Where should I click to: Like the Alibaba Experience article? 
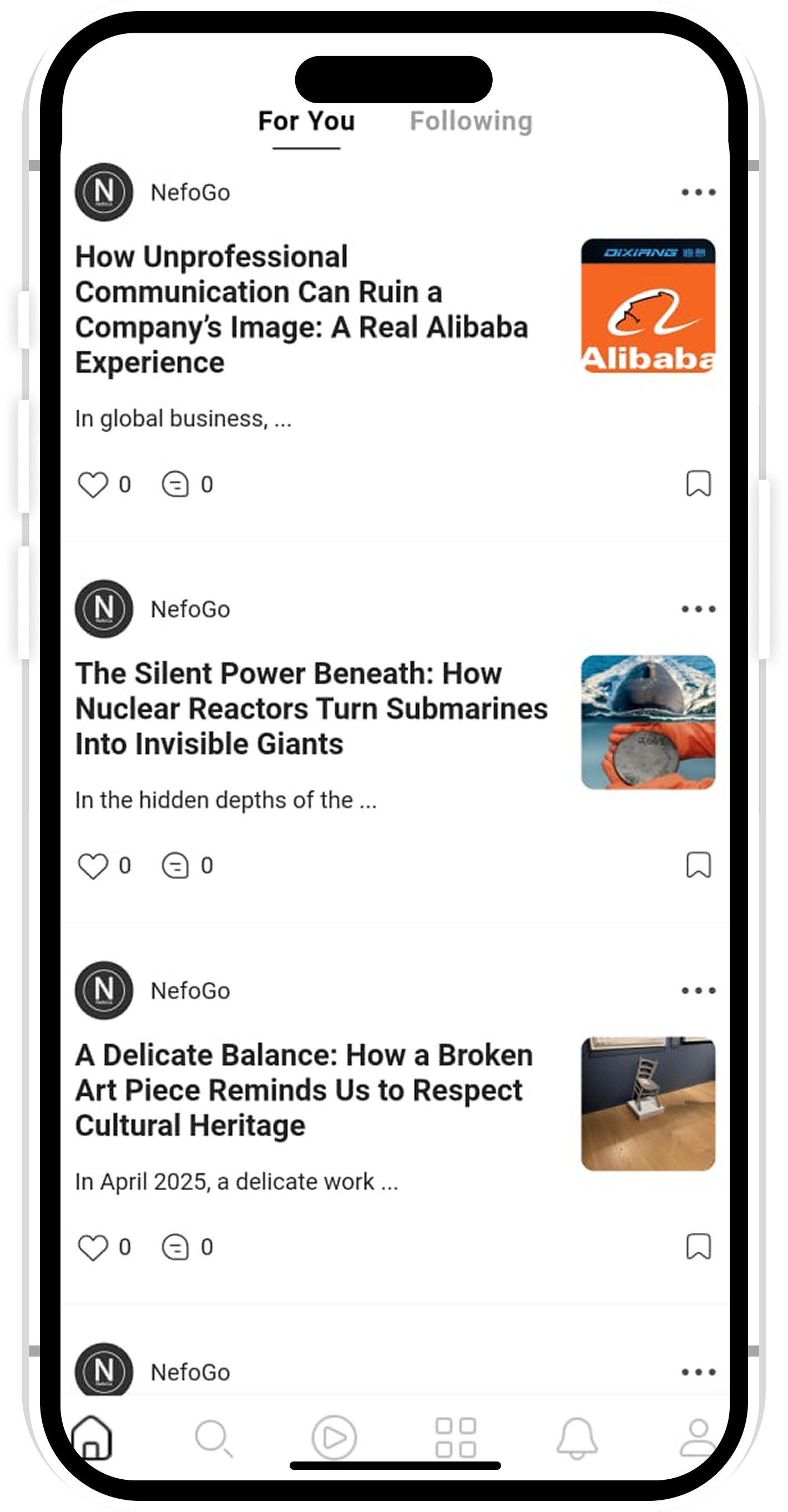93,485
